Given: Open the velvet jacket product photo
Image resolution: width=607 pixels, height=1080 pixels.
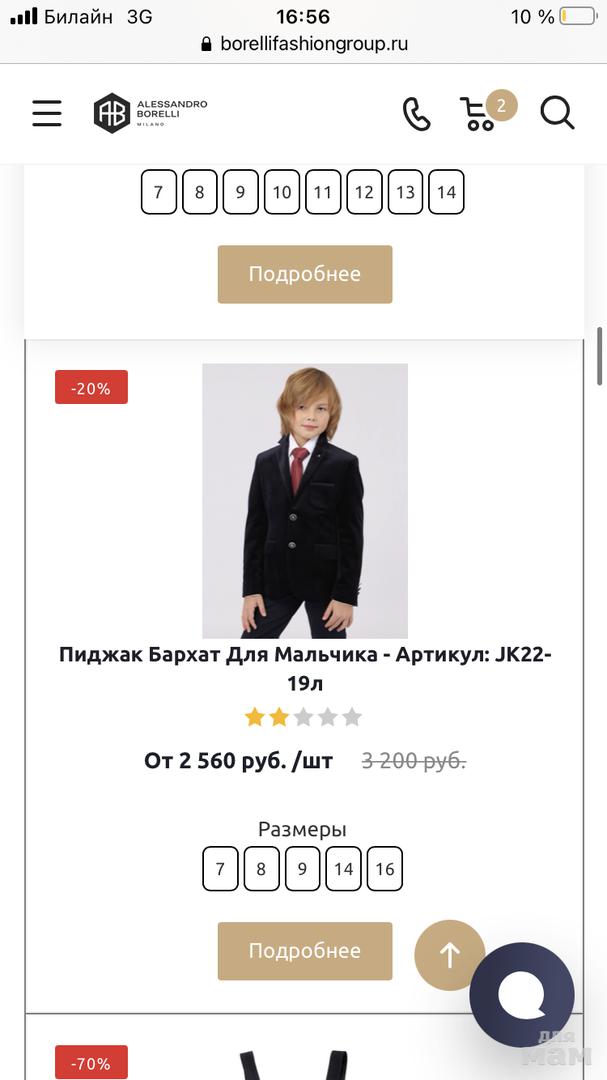Looking at the screenshot, I should (x=304, y=500).
